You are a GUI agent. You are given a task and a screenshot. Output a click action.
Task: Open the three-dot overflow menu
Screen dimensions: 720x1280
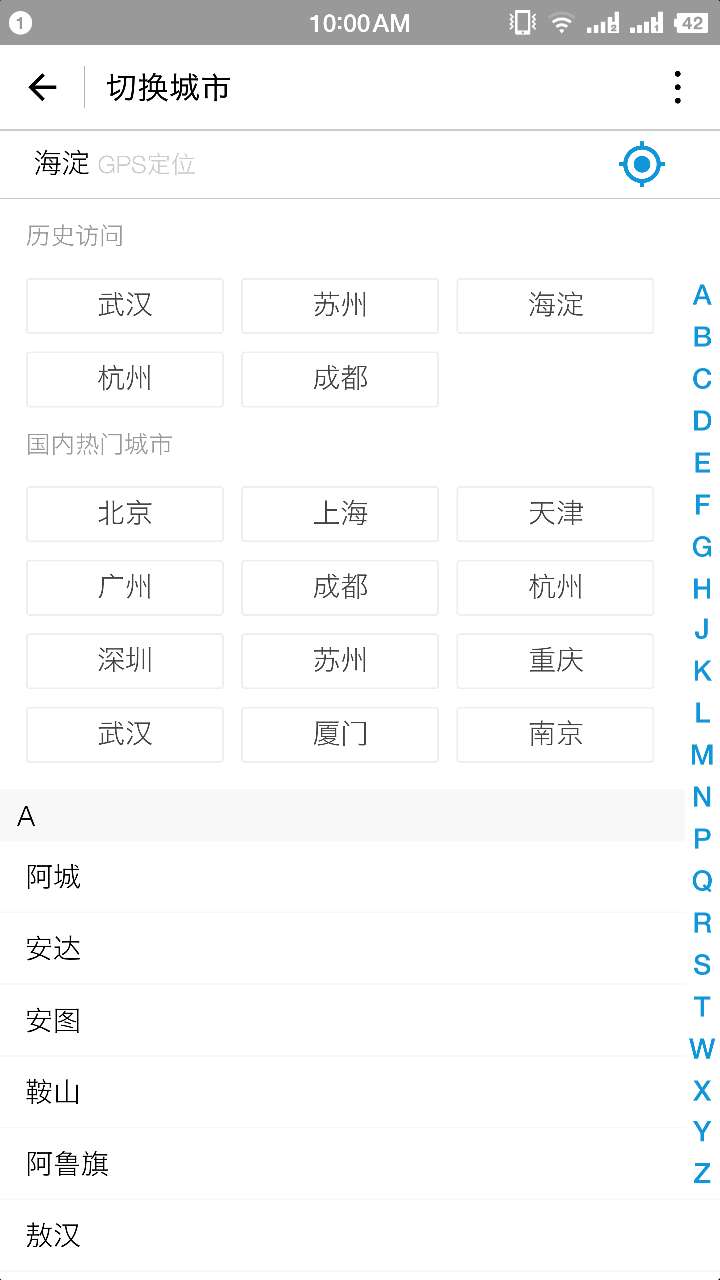point(678,87)
